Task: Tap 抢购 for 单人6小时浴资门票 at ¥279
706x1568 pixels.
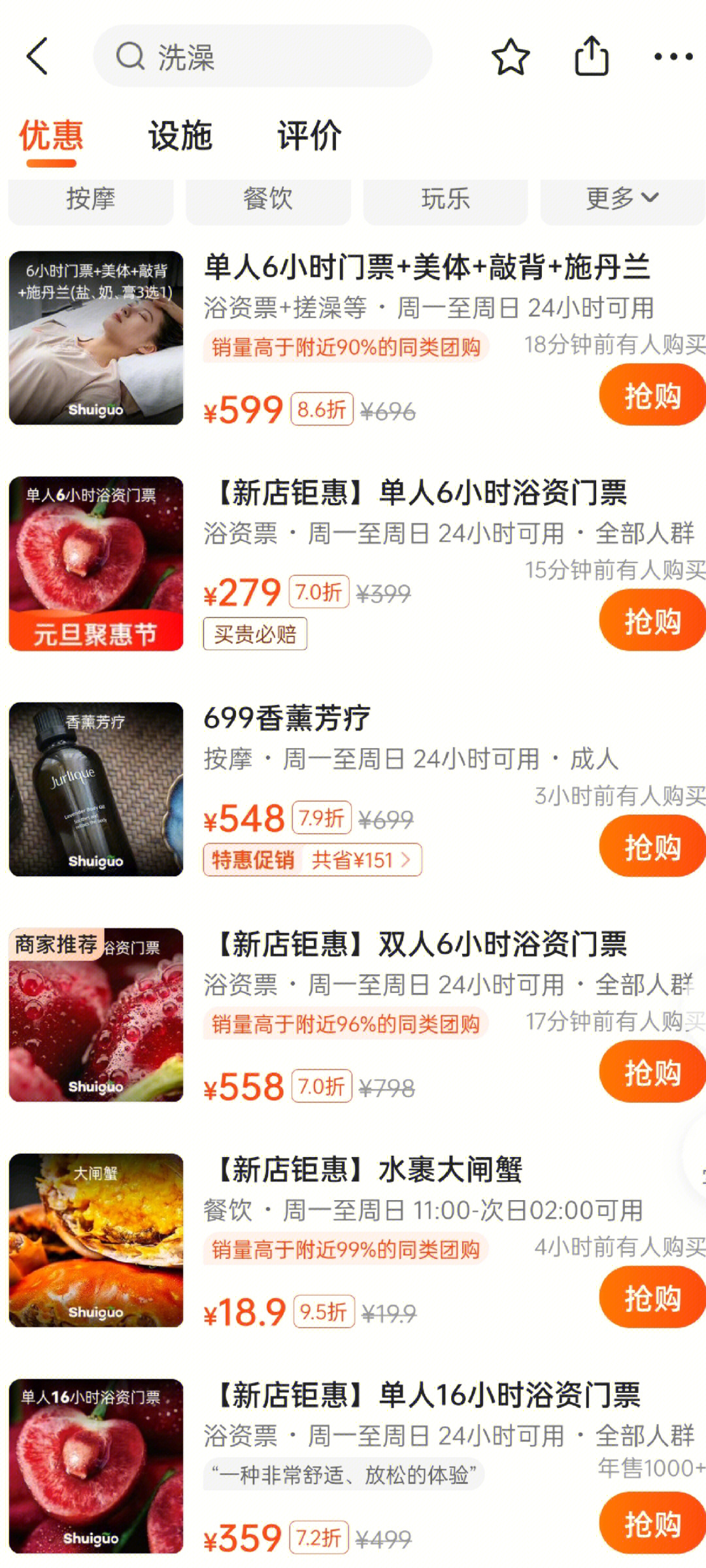Action: (x=651, y=621)
